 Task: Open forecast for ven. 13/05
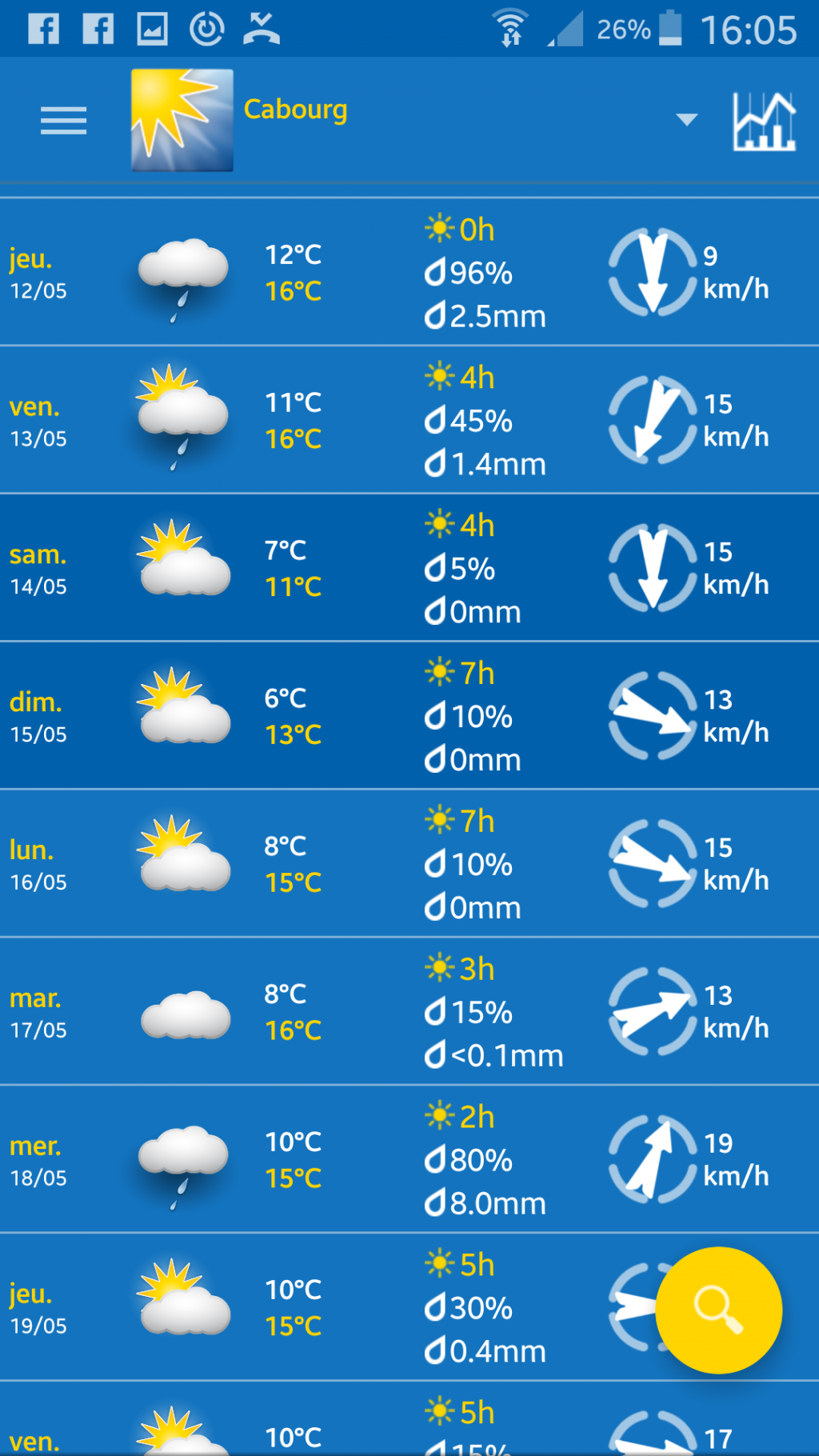(x=409, y=420)
